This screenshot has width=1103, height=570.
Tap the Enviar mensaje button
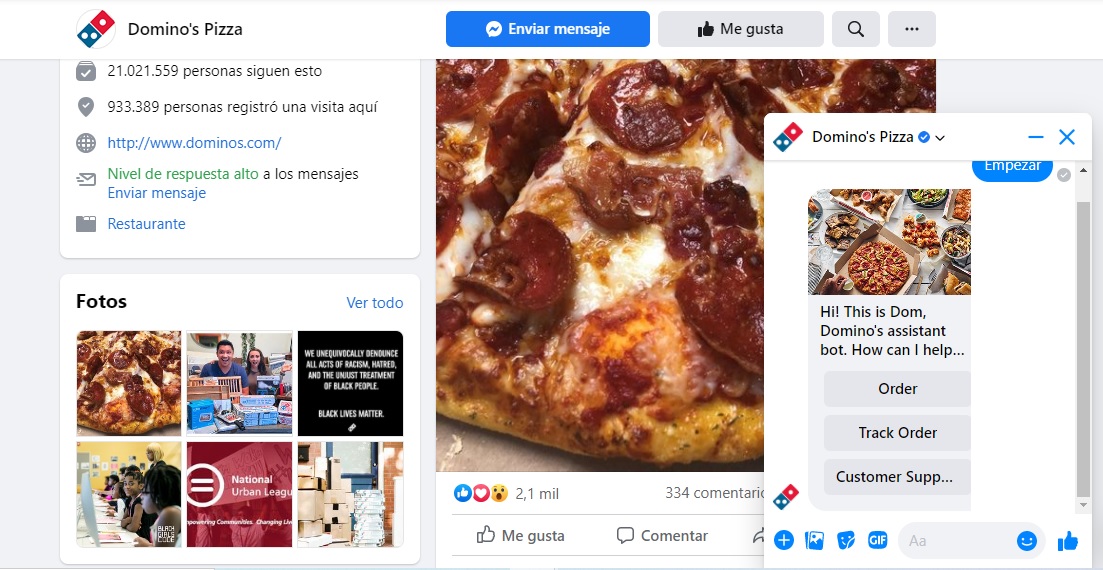(x=547, y=29)
